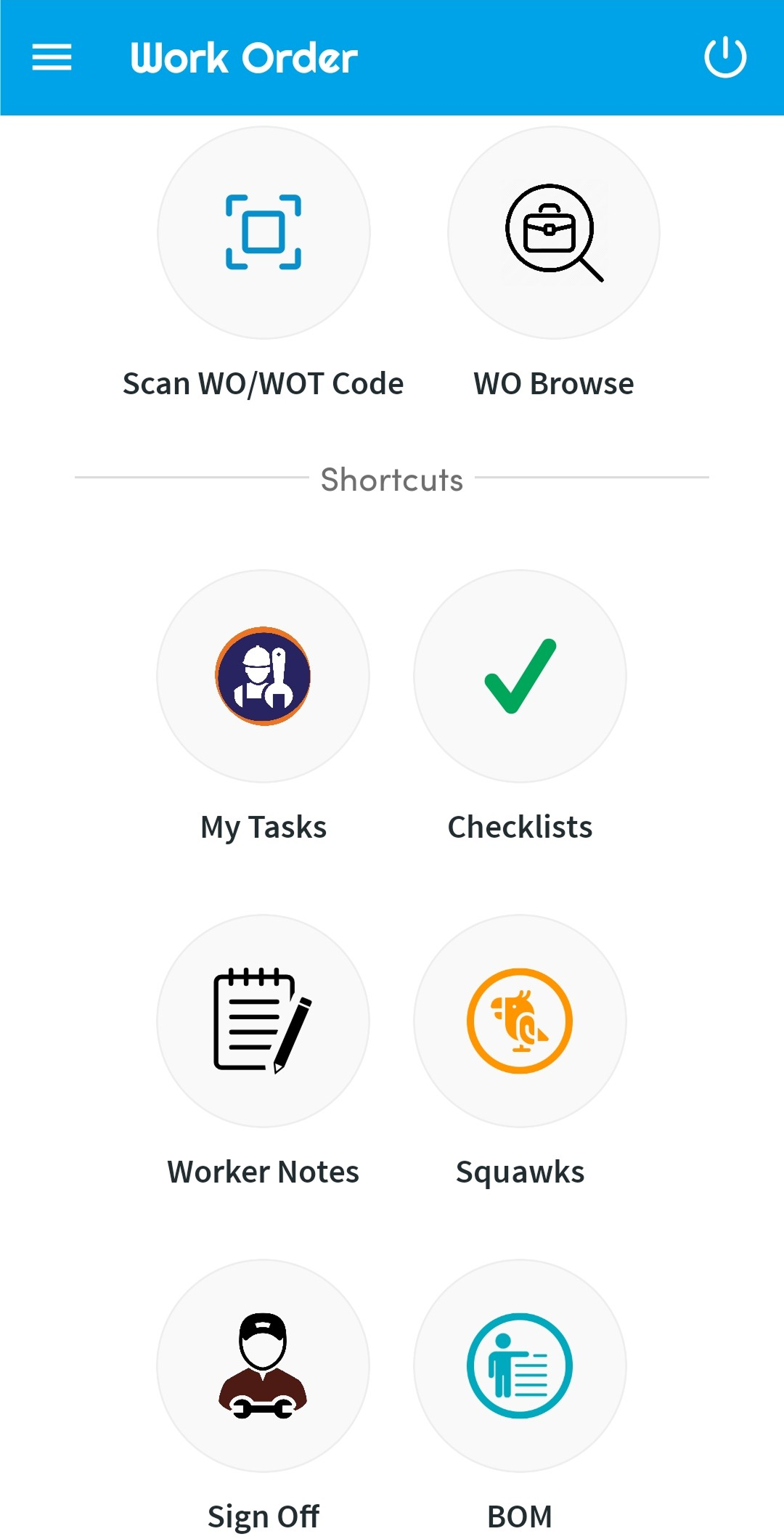Select the Sign Off shortcut
Image resolution: width=784 pixels, height=1539 pixels.
tap(264, 1366)
